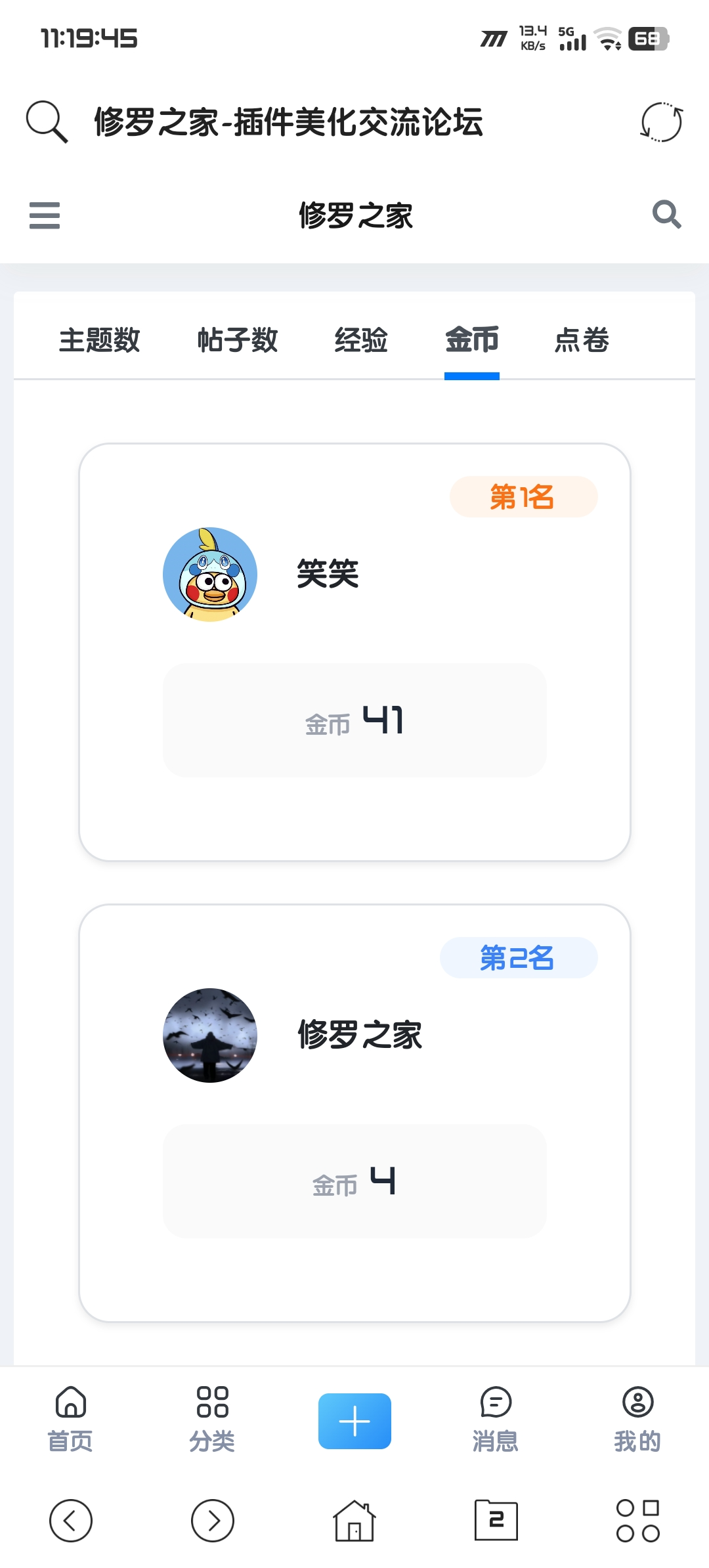Viewport: 709px width, 1568px height.
Task: Open the hamburger drawer menu
Action: [x=45, y=215]
